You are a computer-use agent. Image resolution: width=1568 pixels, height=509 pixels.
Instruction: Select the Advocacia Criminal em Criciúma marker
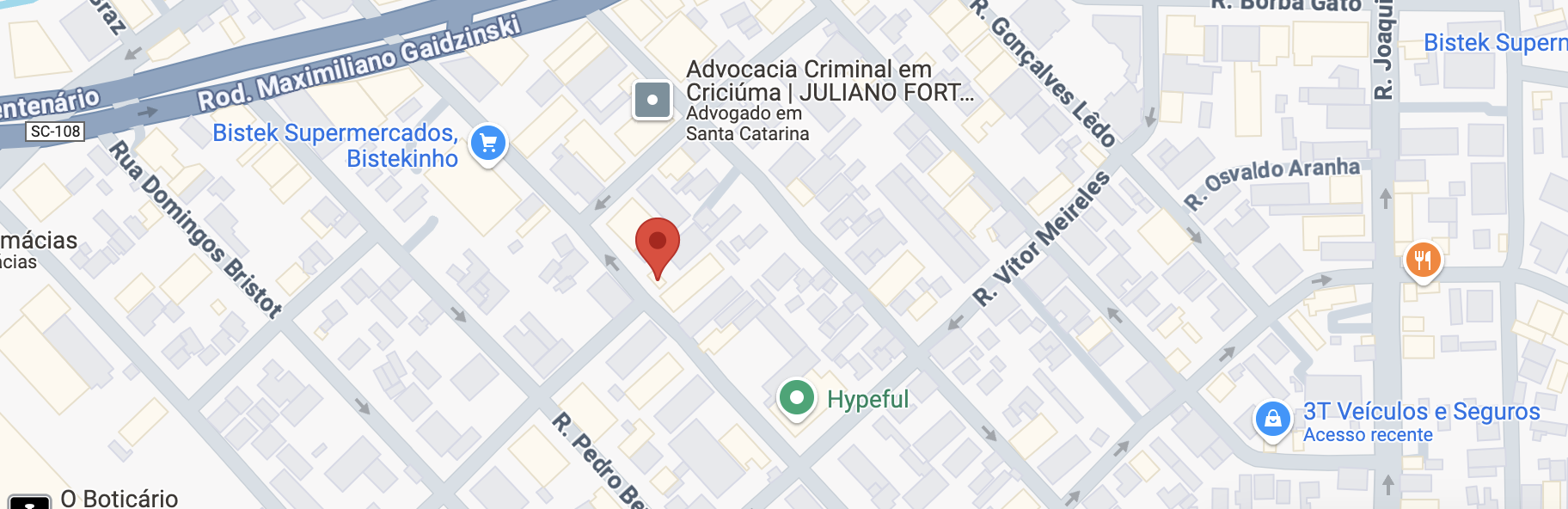click(x=652, y=101)
